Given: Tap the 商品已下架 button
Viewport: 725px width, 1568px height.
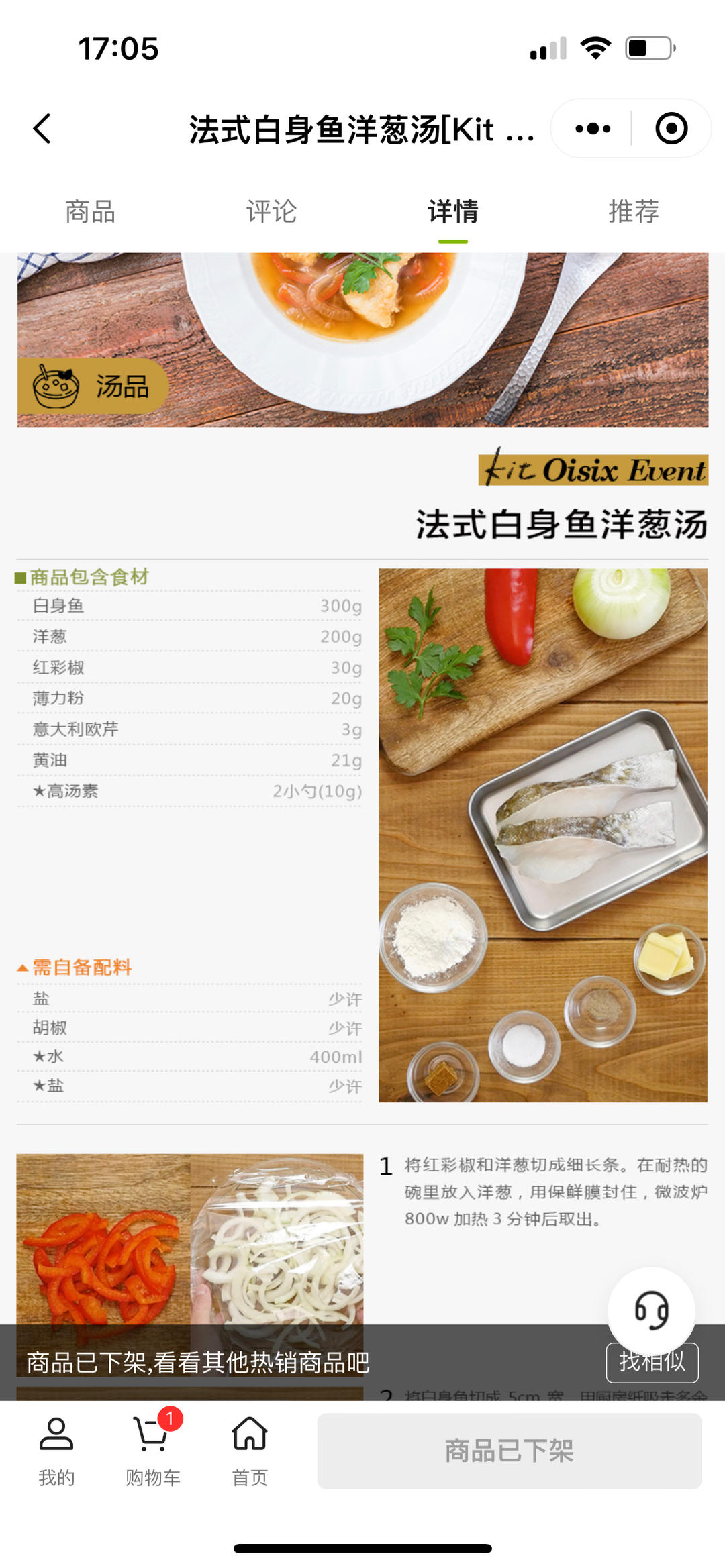Looking at the screenshot, I should tap(509, 1451).
